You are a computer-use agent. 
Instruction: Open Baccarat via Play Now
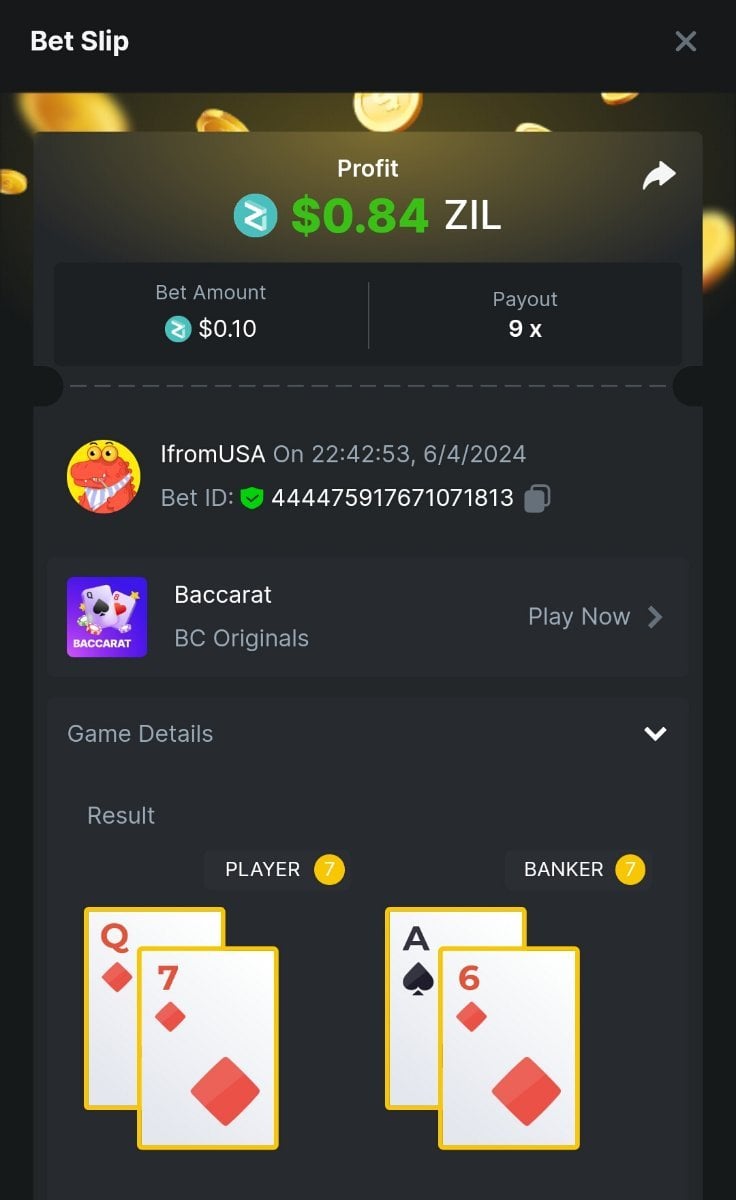pos(595,617)
